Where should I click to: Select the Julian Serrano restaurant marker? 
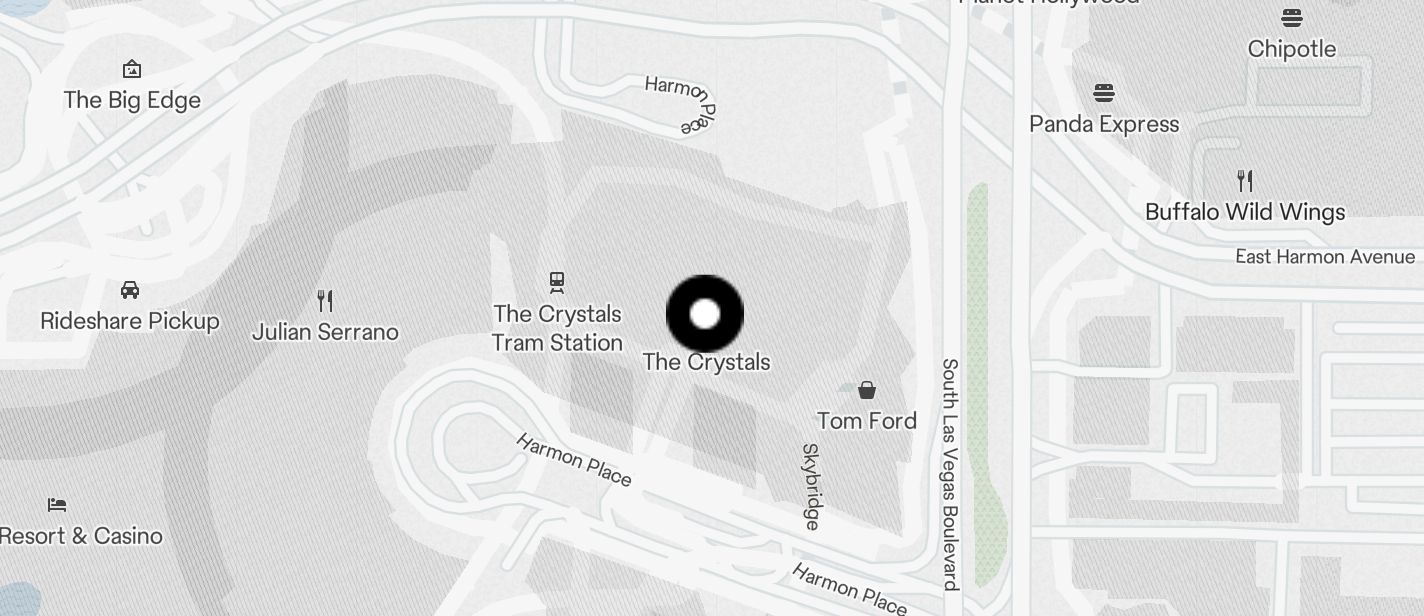pyautogui.click(x=325, y=301)
